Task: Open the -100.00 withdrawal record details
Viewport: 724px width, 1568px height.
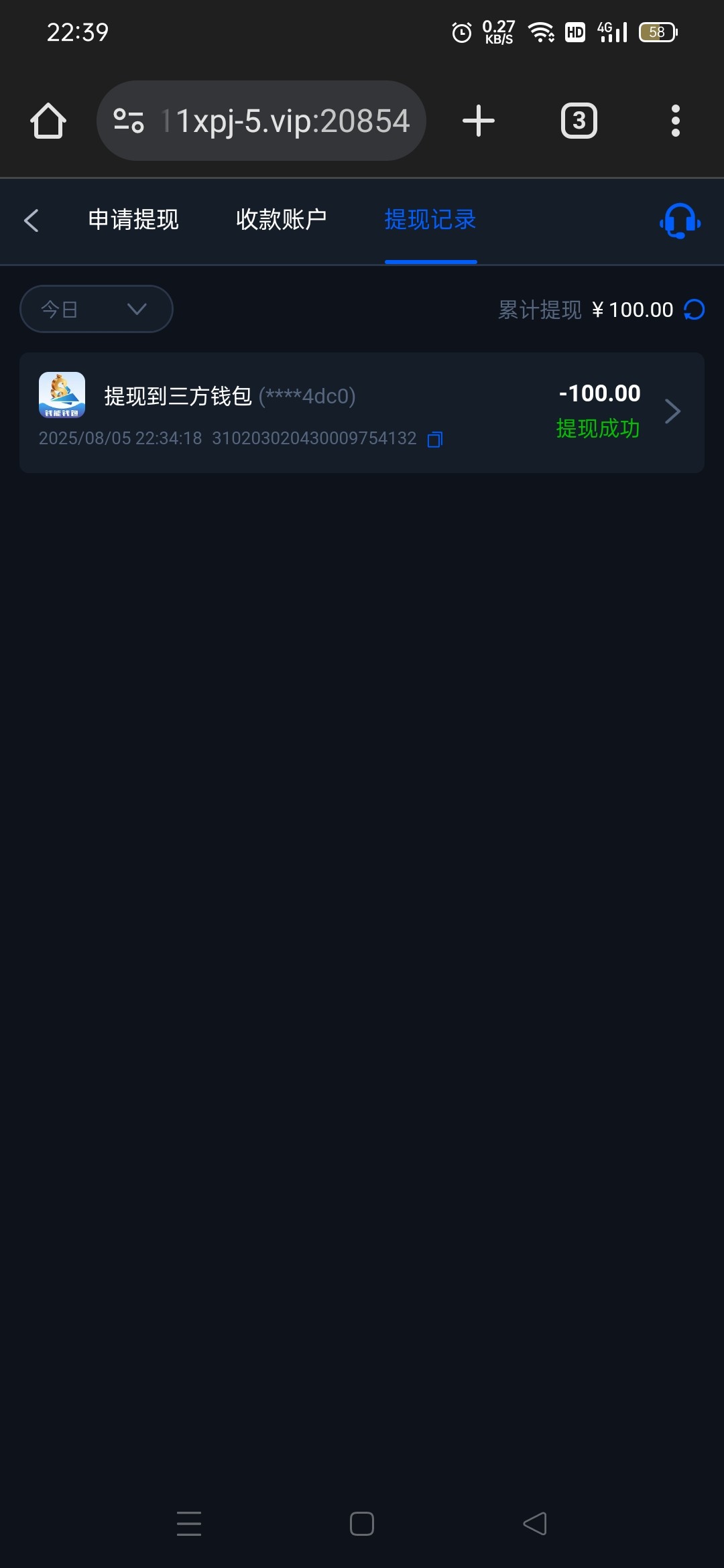Action: (x=672, y=411)
